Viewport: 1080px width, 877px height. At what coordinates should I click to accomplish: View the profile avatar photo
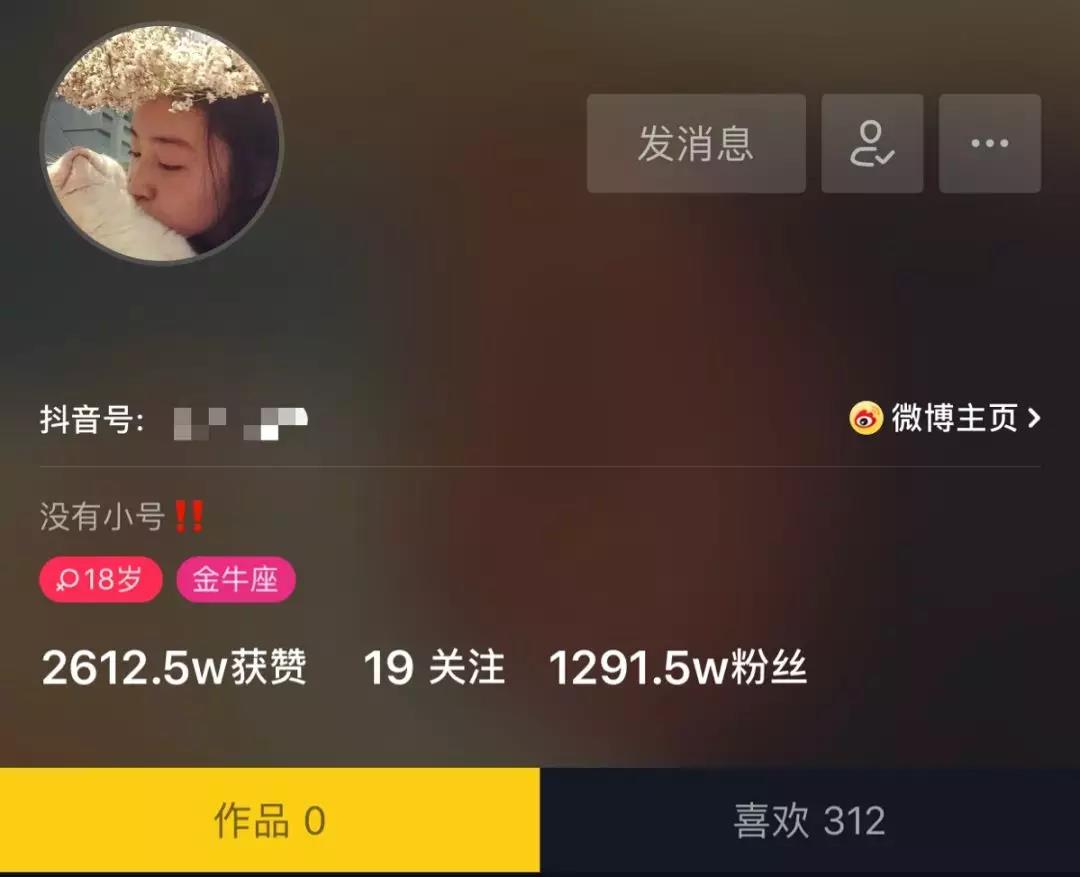click(x=162, y=144)
